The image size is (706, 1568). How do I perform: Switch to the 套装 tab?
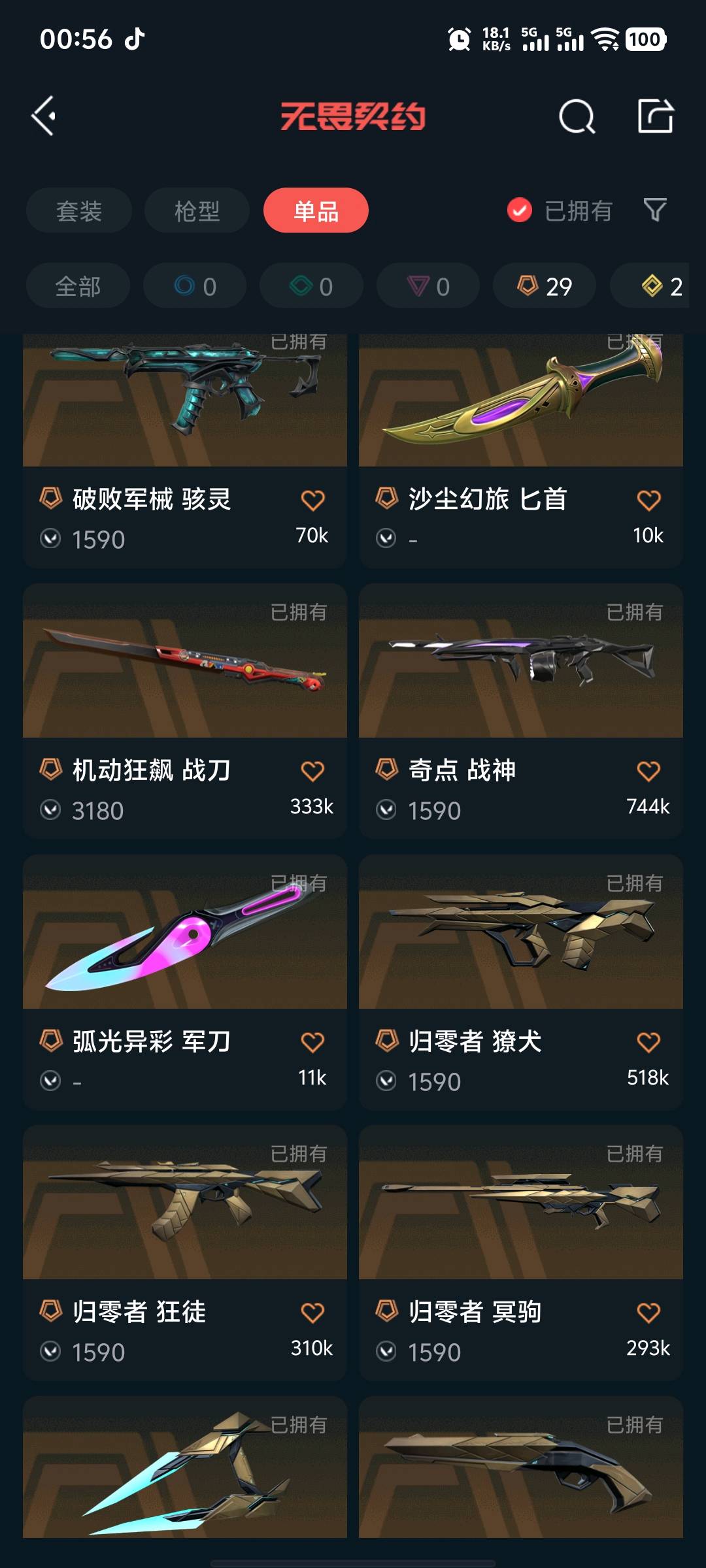coord(79,210)
